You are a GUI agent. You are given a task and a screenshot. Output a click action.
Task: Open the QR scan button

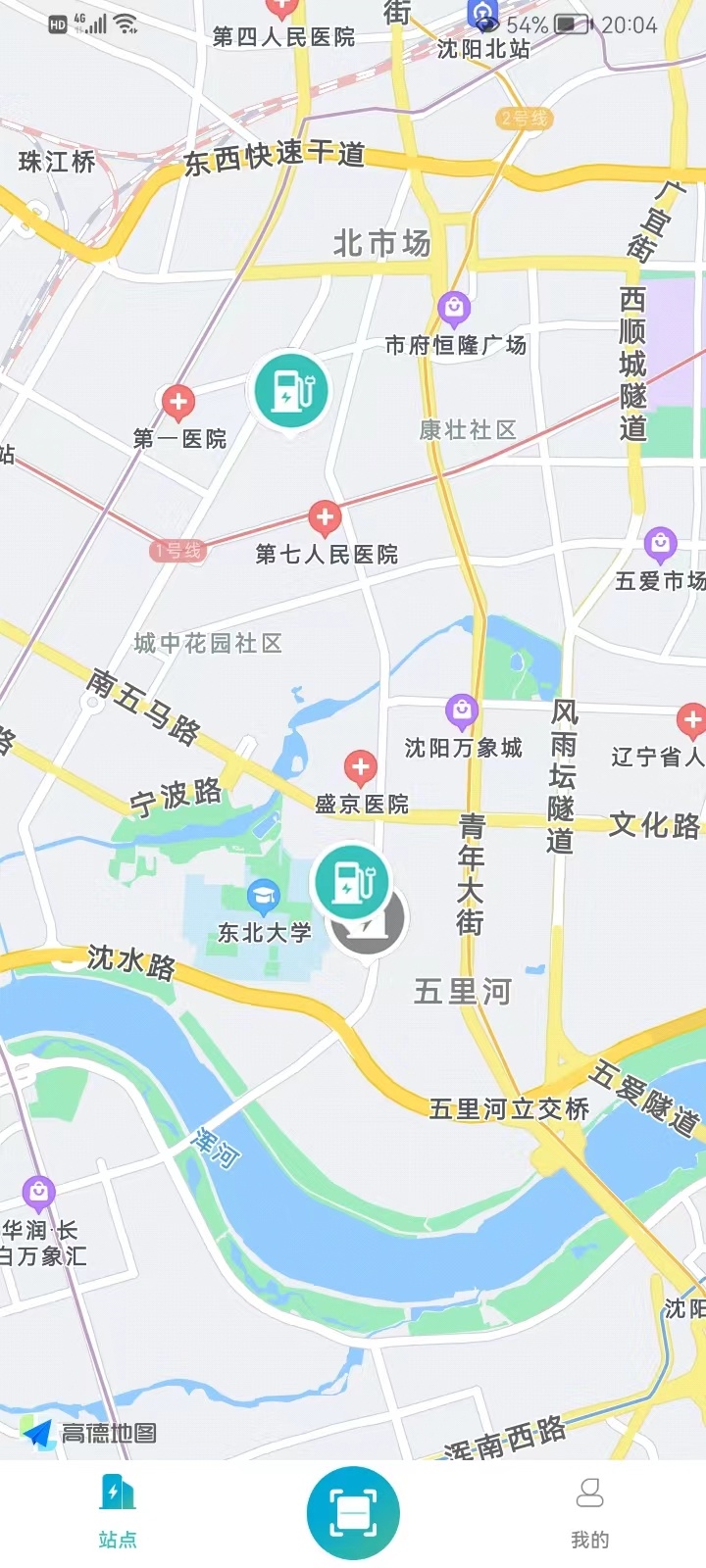click(x=353, y=1512)
